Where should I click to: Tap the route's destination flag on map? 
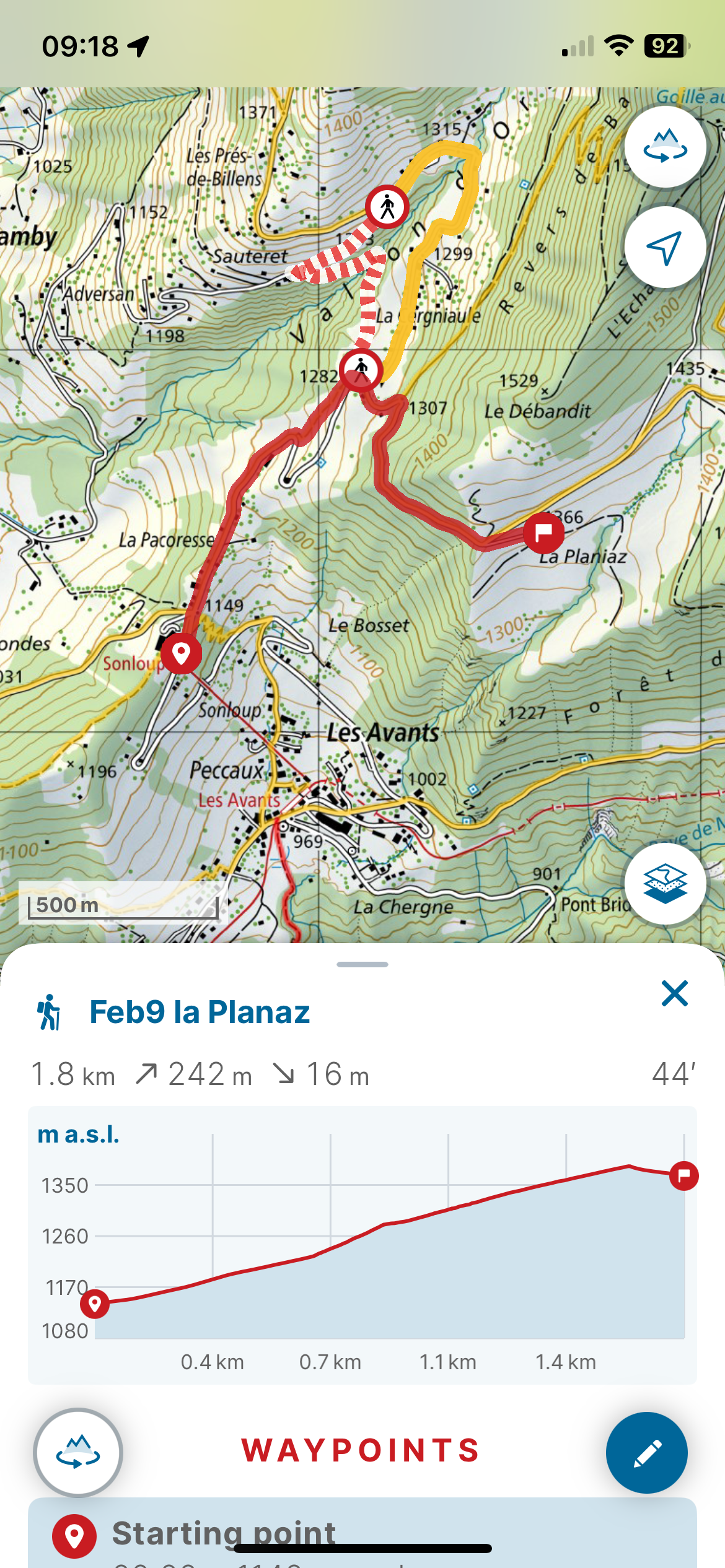pos(543,533)
